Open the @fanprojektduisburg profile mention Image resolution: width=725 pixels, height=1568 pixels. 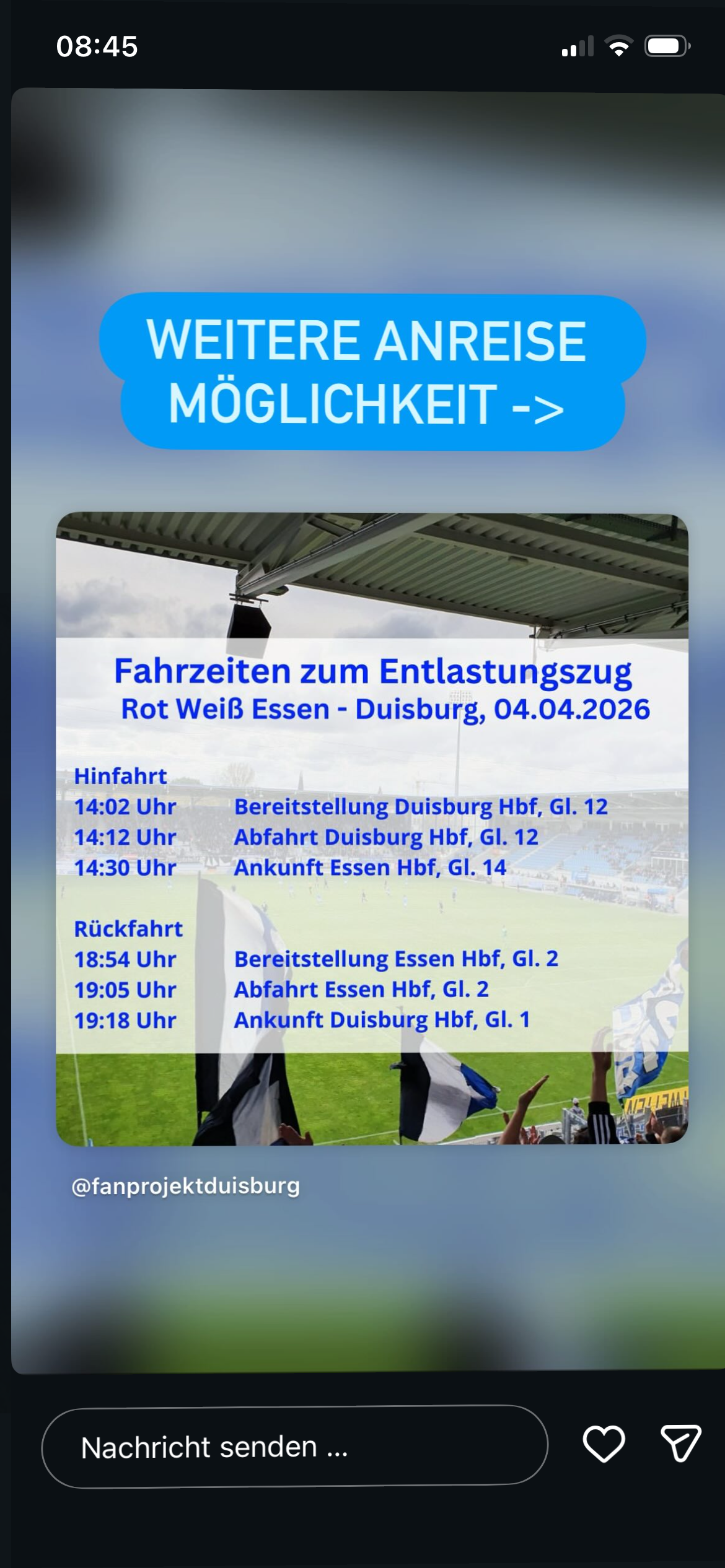click(185, 1185)
